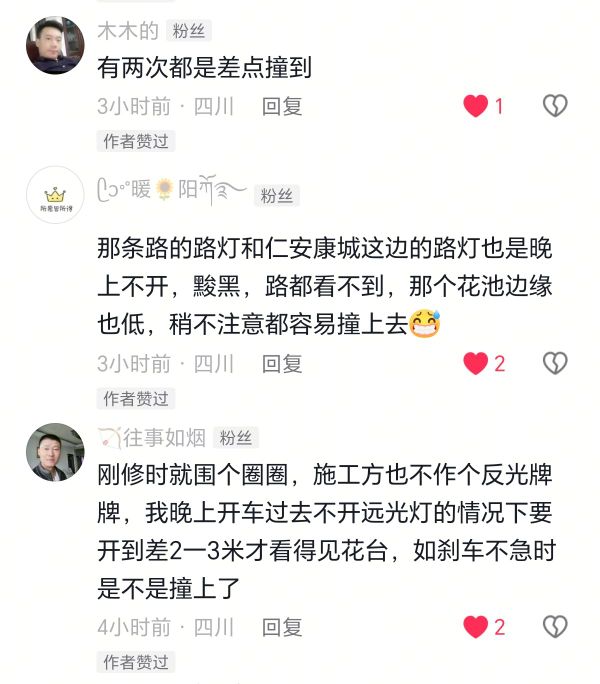The width and height of the screenshot is (600, 684).
Task: Dislike 木木的 comment
Action: coord(555,105)
